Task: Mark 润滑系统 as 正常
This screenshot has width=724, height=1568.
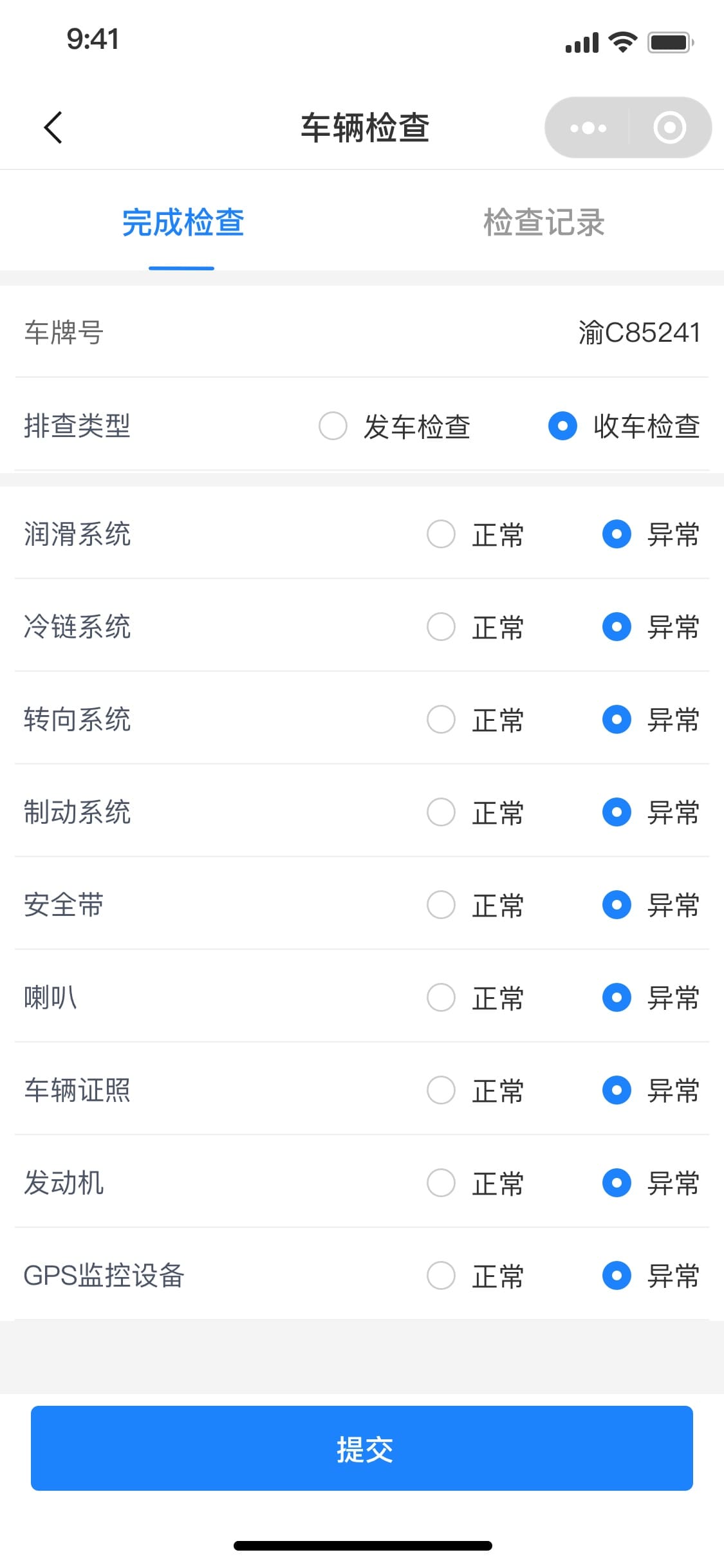Action: pos(476,534)
